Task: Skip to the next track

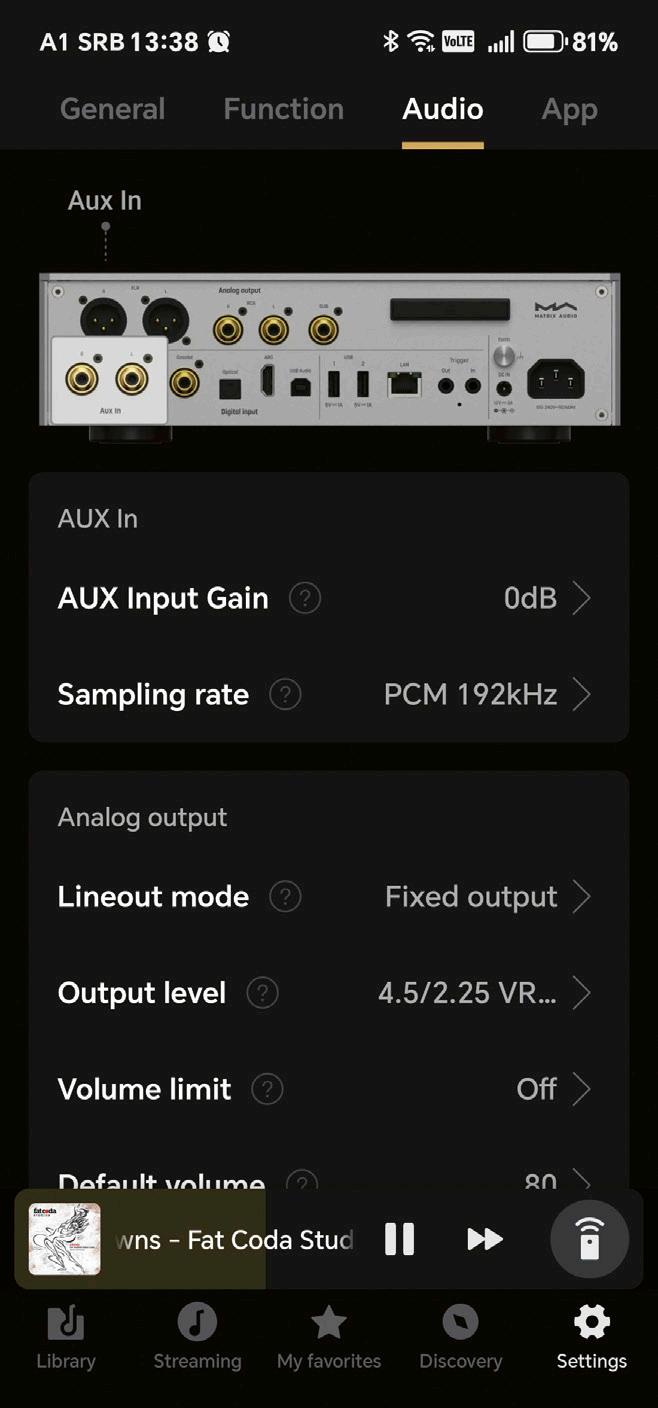Action: (x=484, y=1239)
